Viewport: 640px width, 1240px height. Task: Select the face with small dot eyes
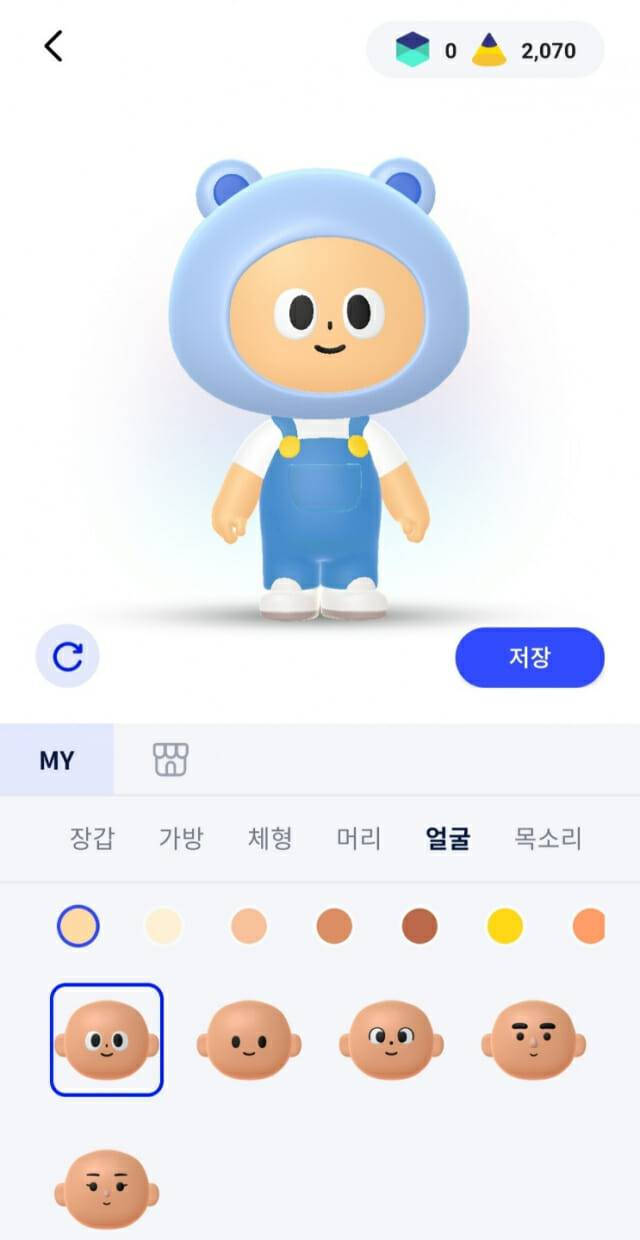248,1040
